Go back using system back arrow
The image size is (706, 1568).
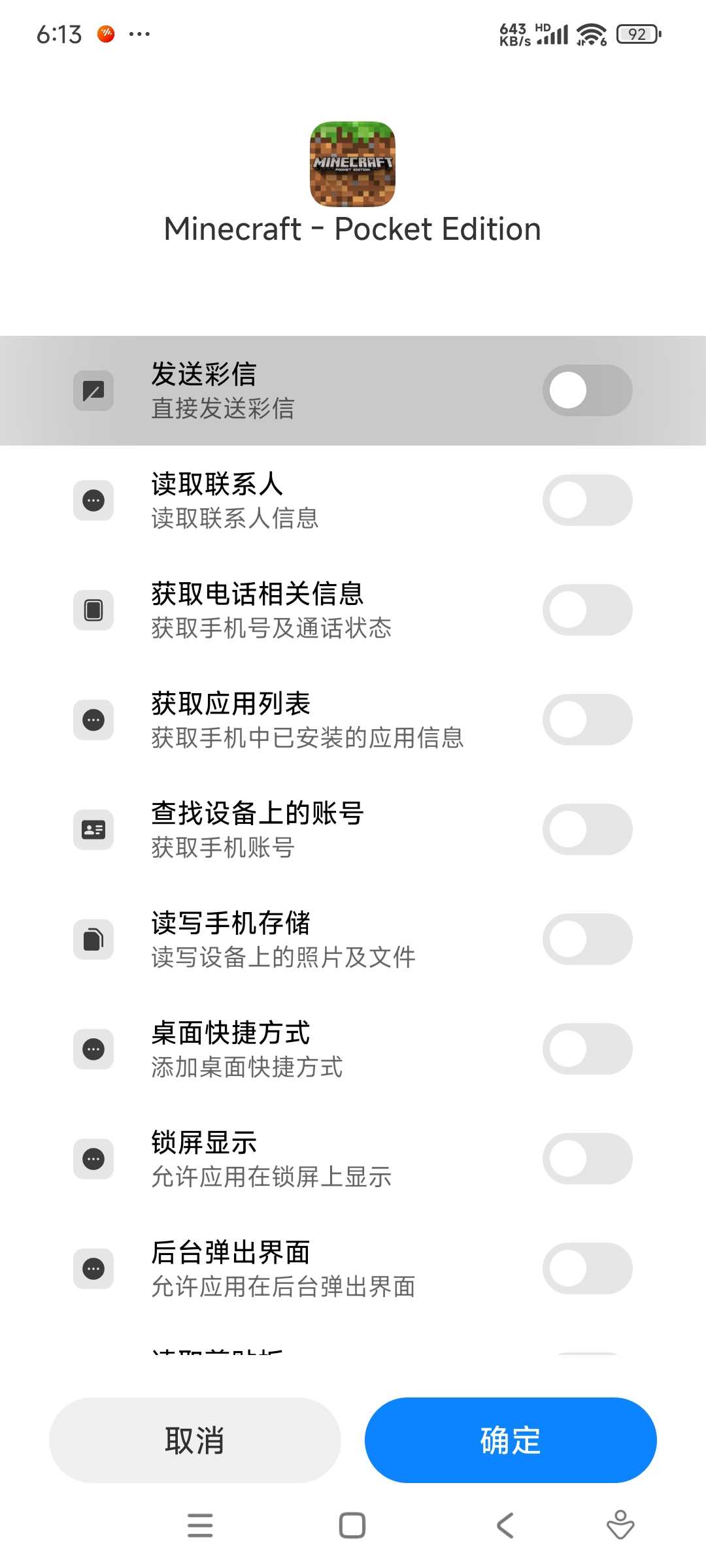505,1526
